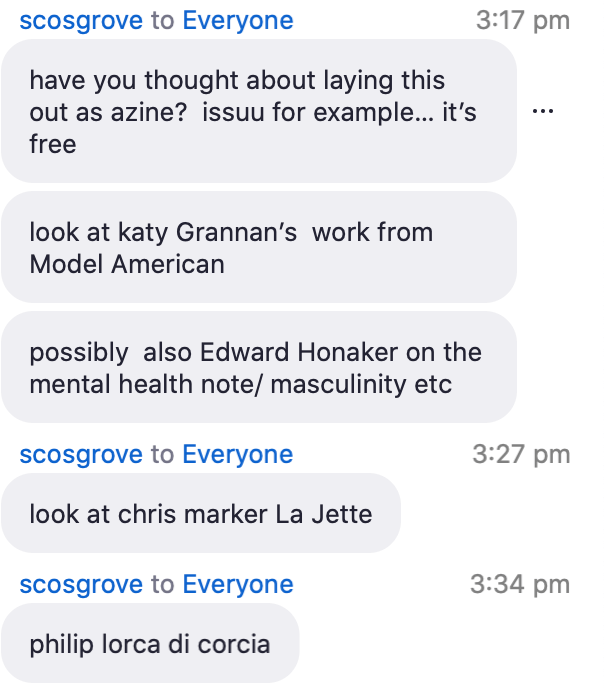Viewport: 604px width, 688px height.
Task: Select sender scosgrove on the 3:27 pm message
Action: (81, 455)
